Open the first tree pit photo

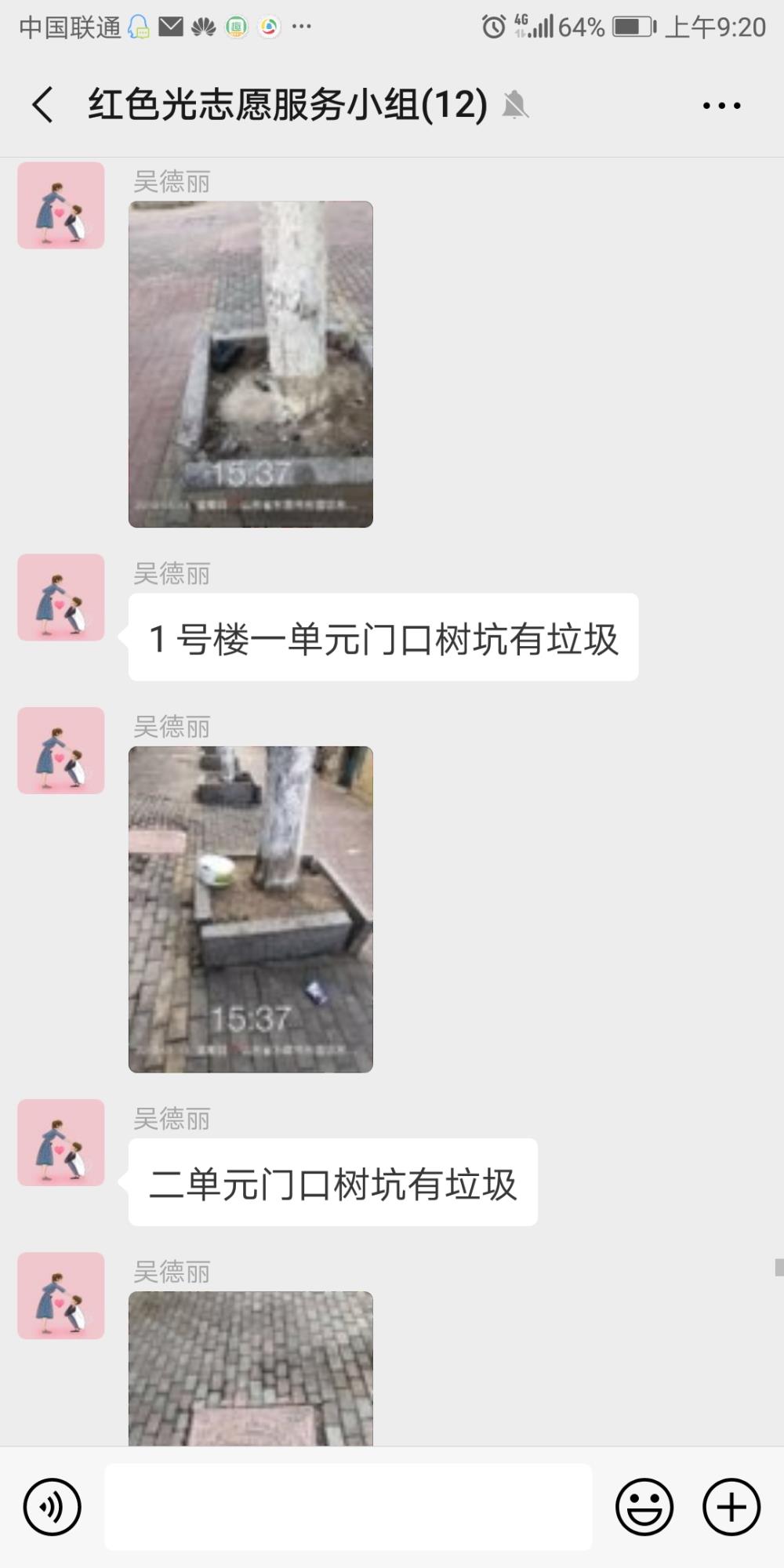(x=251, y=365)
